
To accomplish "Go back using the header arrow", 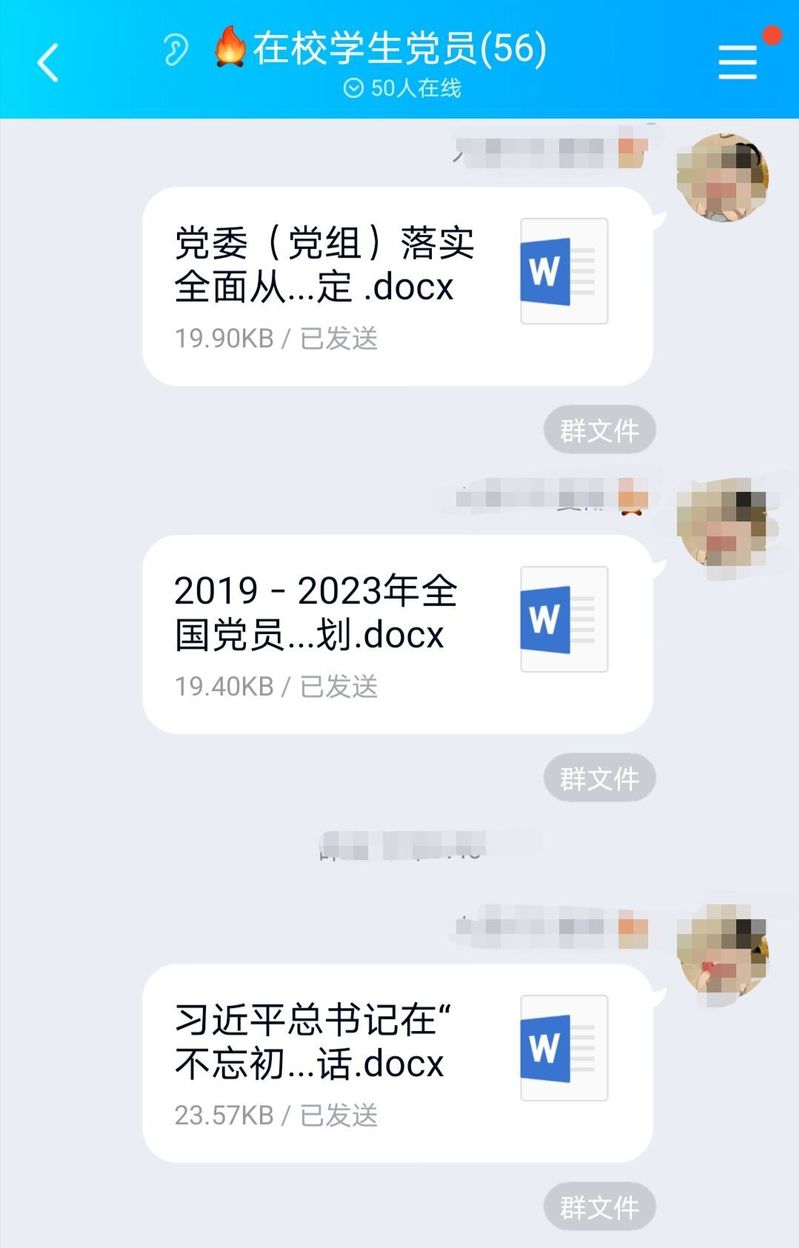I will 47,62.
